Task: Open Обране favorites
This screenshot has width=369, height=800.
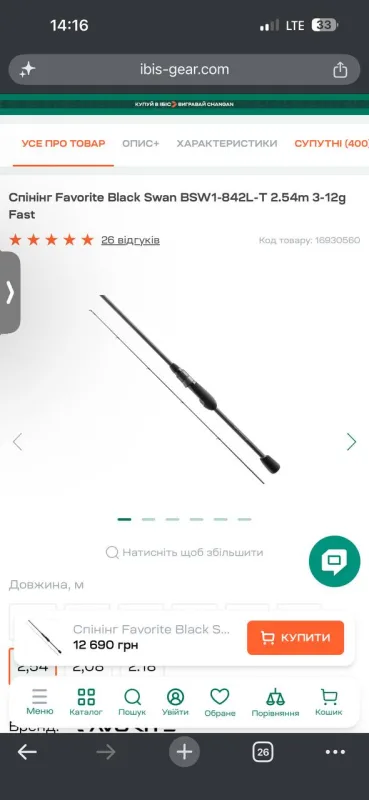Action: pyautogui.click(x=220, y=703)
